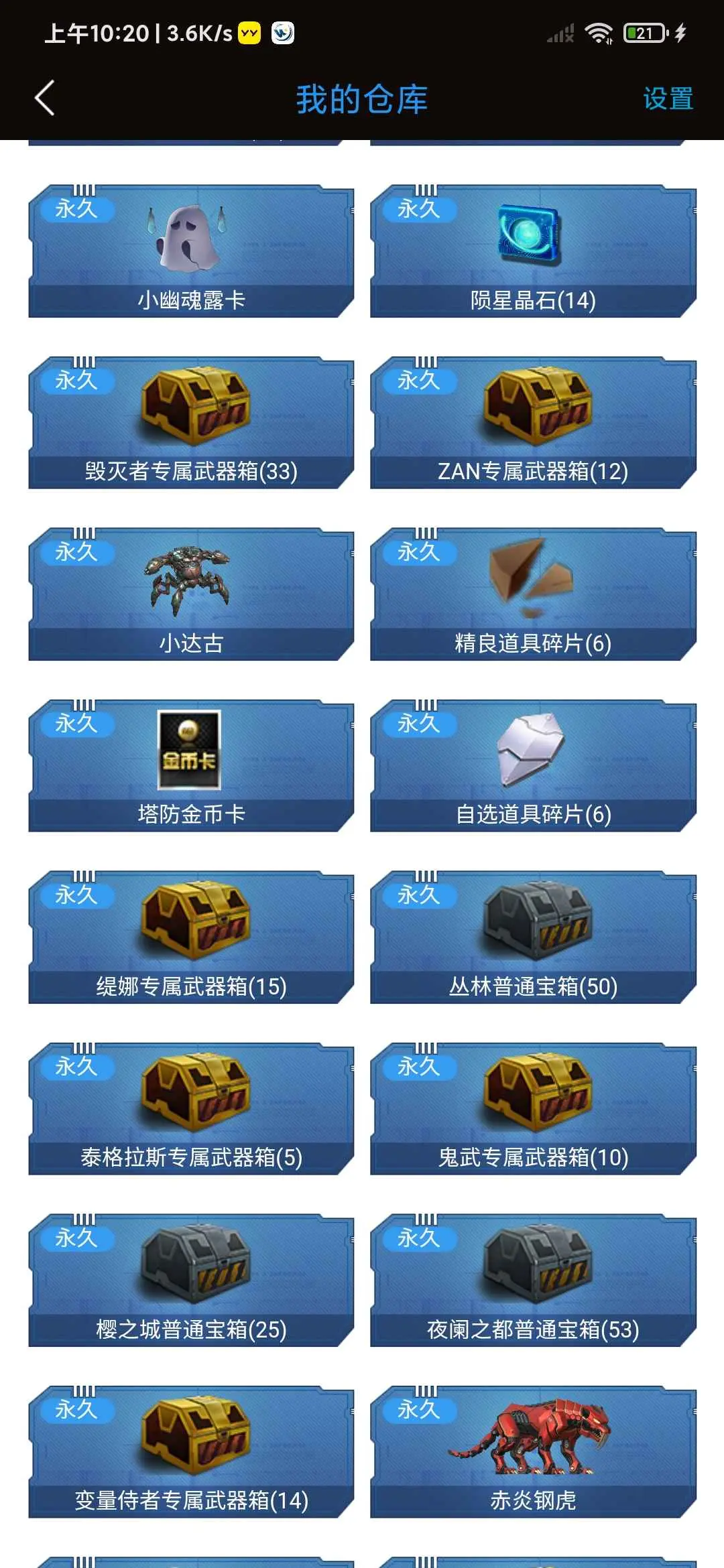Select 鬼武专属武器箱(10)

[x=533, y=1109]
